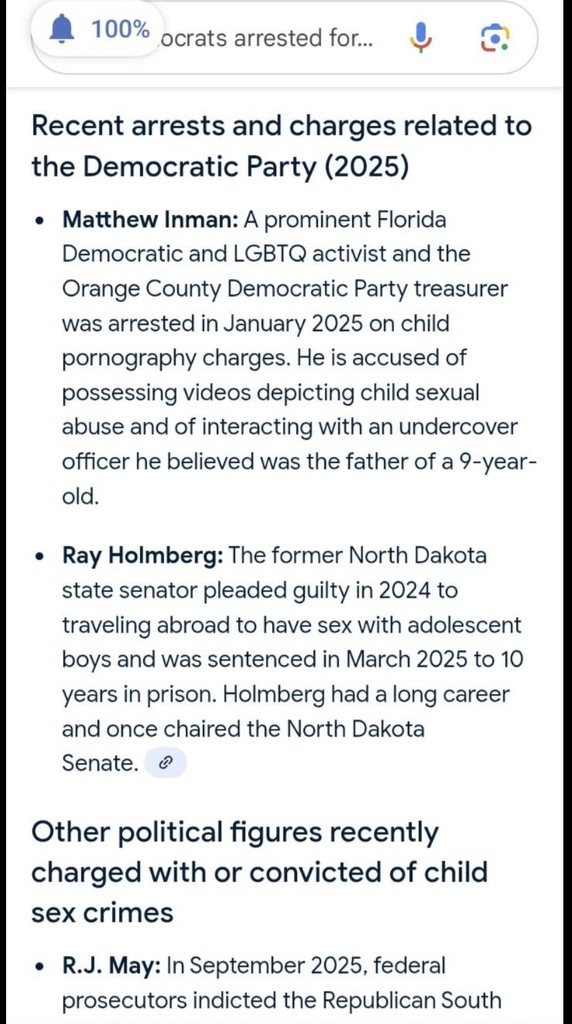The image size is (572, 1024).
Task: Tap the 100% bell pill
Action: 98,29
